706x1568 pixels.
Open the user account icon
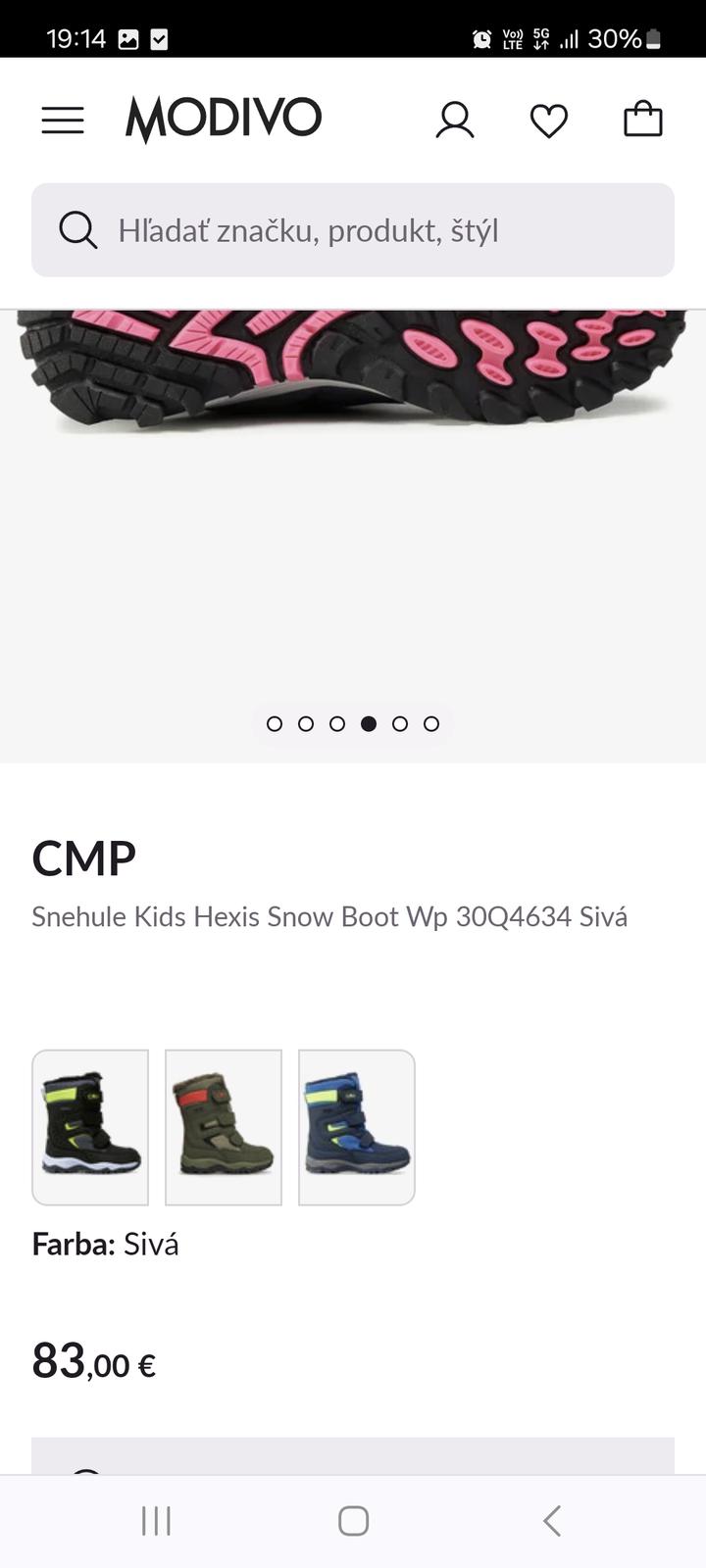pyautogui.click(x=455, y=120)
